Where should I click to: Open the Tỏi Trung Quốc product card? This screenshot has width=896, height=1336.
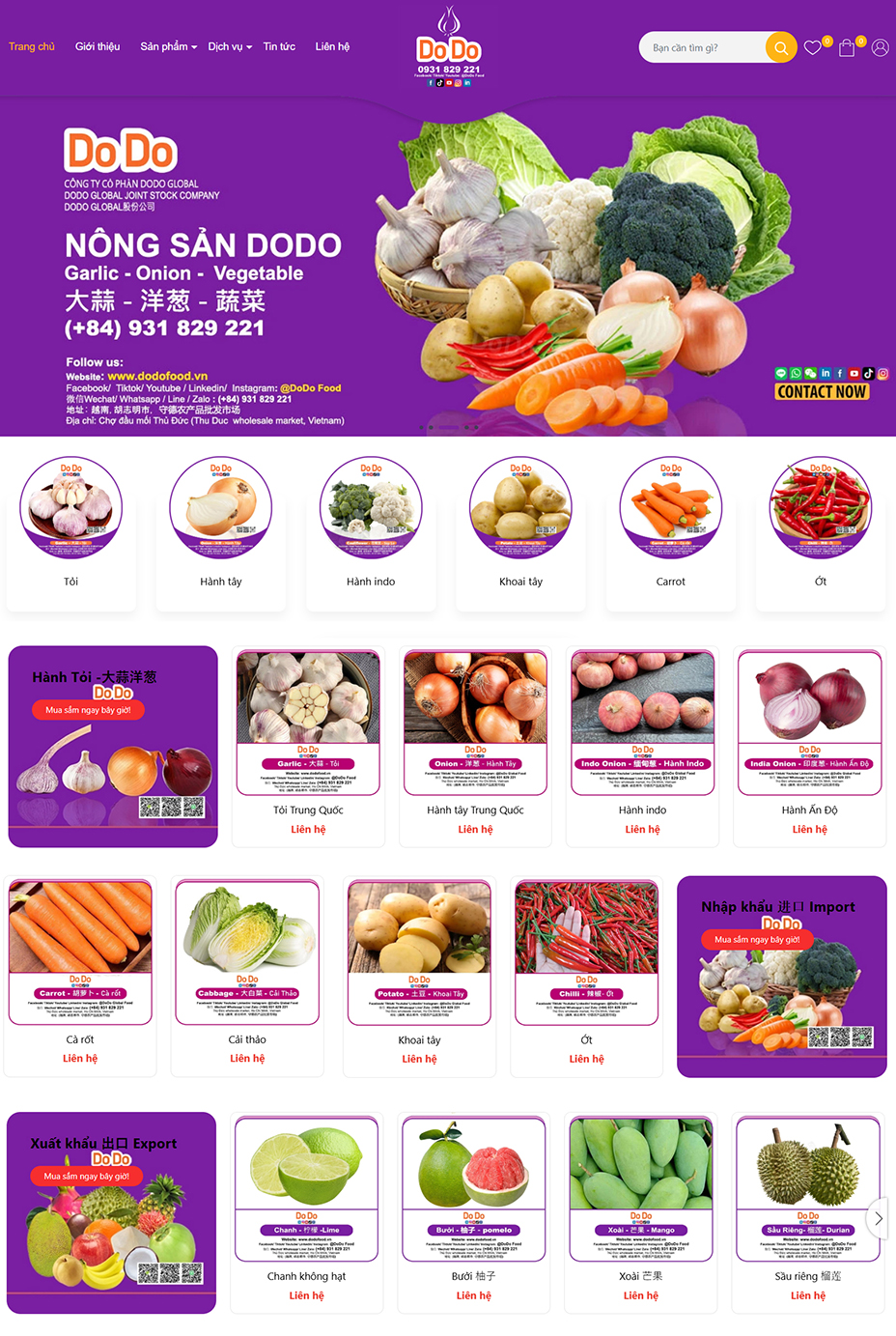(x=308, y=734)
